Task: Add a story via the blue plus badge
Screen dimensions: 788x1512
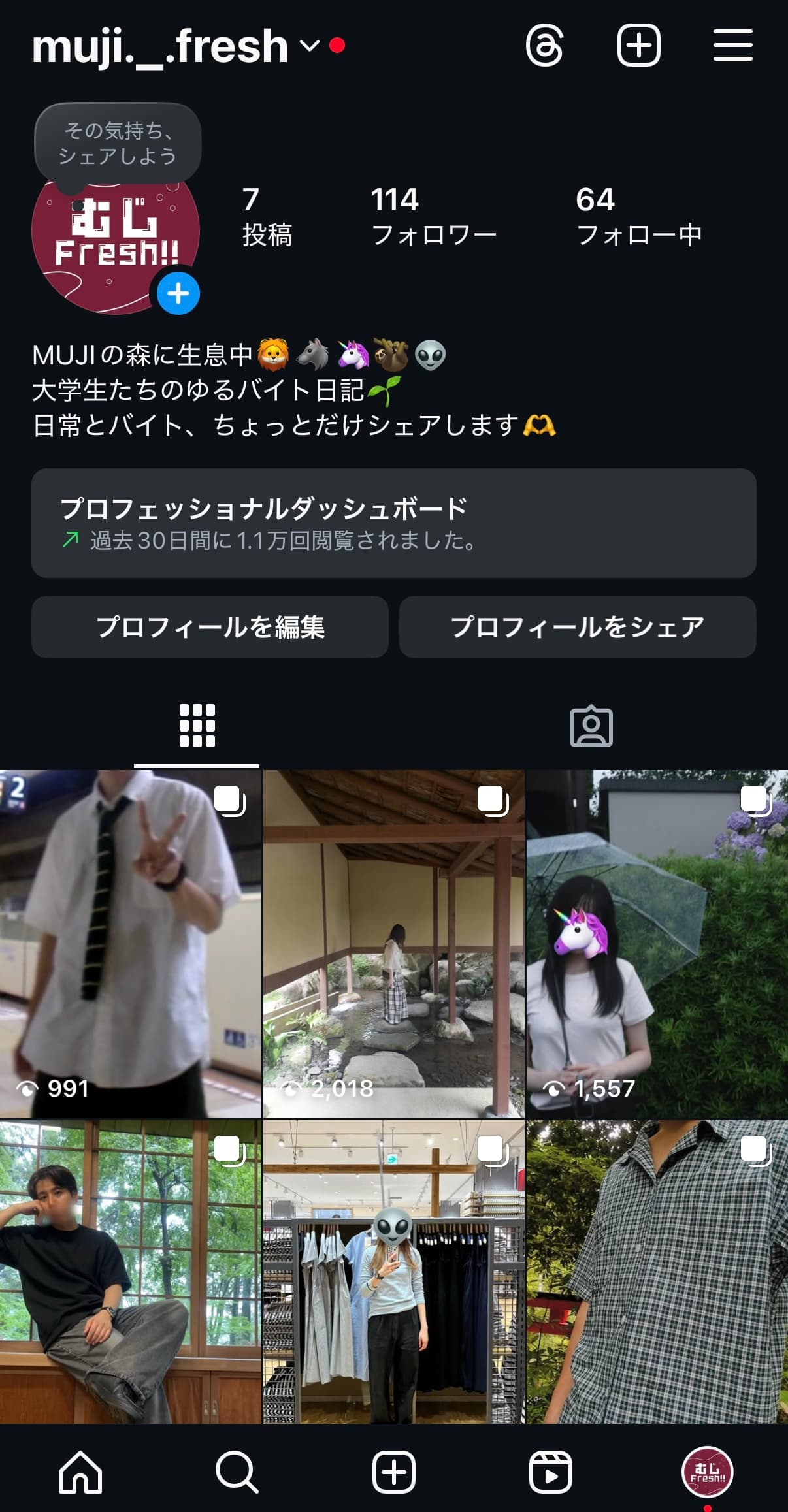Action: (x=178, y=294)
